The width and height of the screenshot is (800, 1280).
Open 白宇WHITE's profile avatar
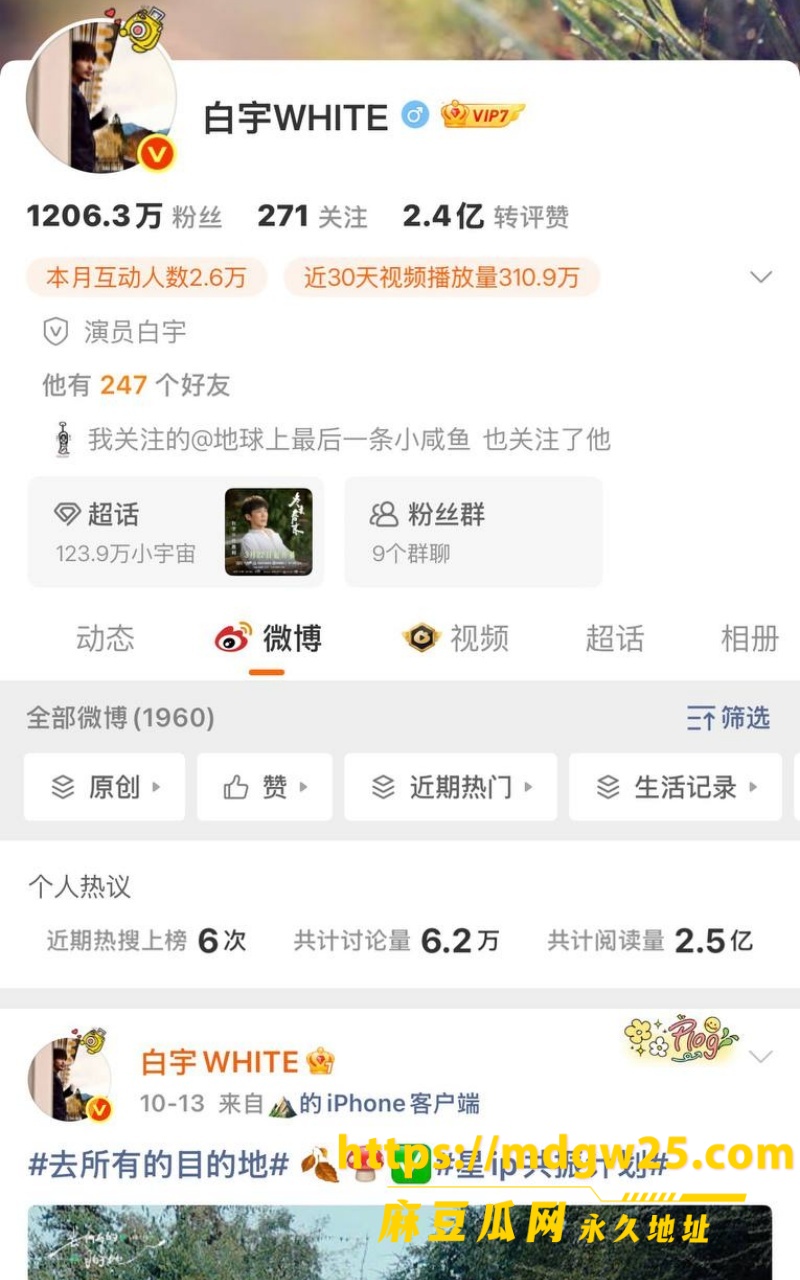pyautogui.click(x=101, y=97)
